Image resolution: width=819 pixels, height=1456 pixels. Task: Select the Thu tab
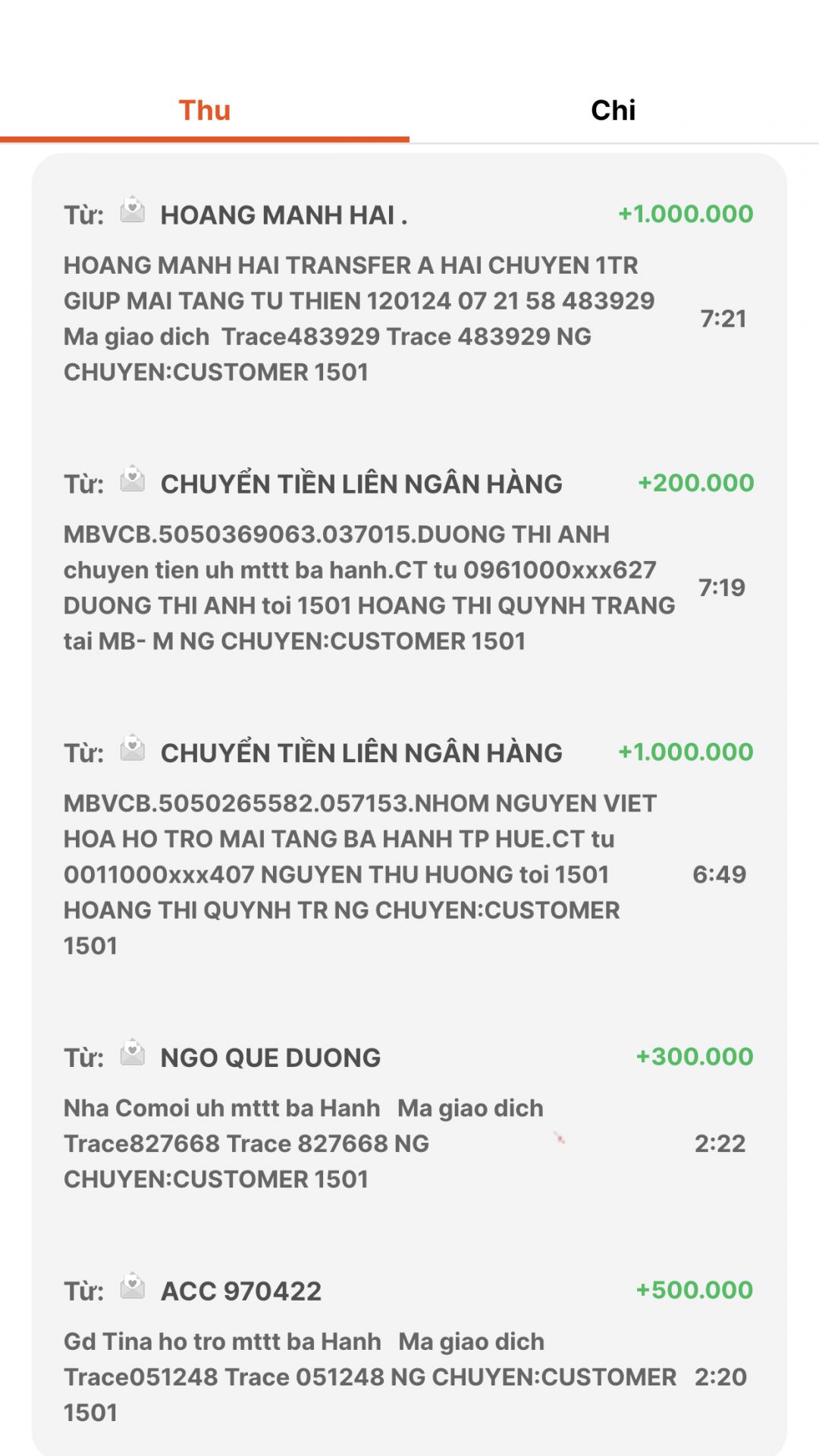pyautogui.click(x=205, y=111)
